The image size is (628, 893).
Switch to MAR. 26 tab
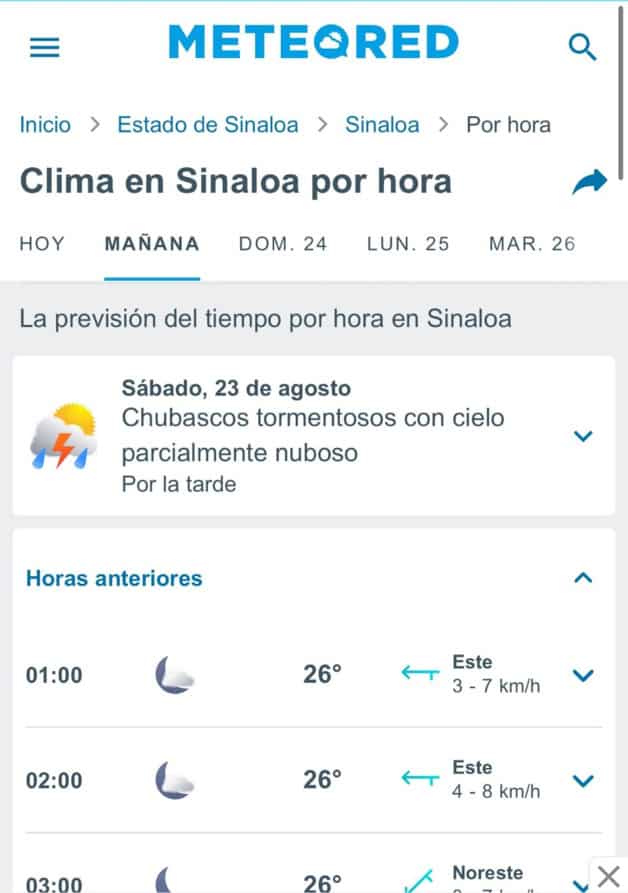[x=532, y=244]
